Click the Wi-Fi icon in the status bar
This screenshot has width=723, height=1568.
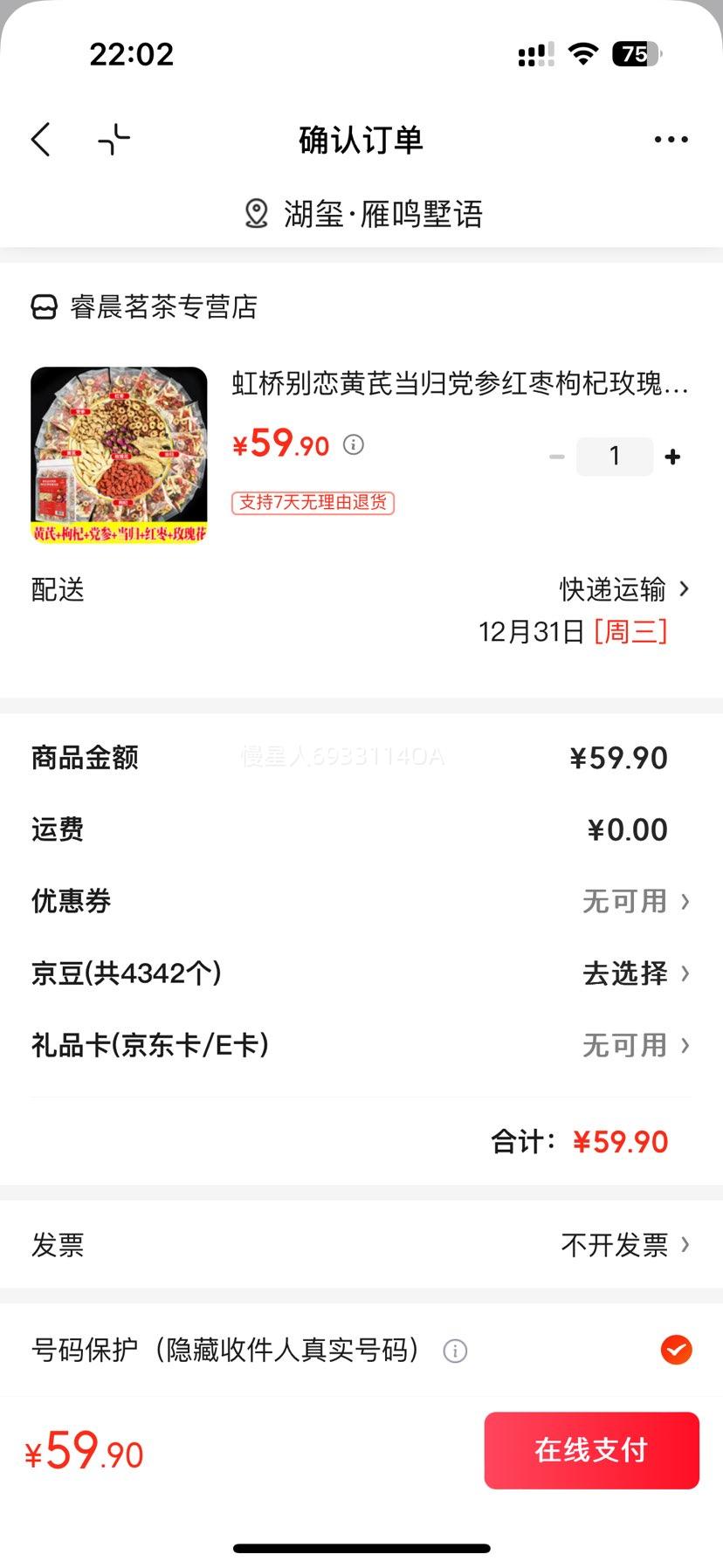coord(583,54)
